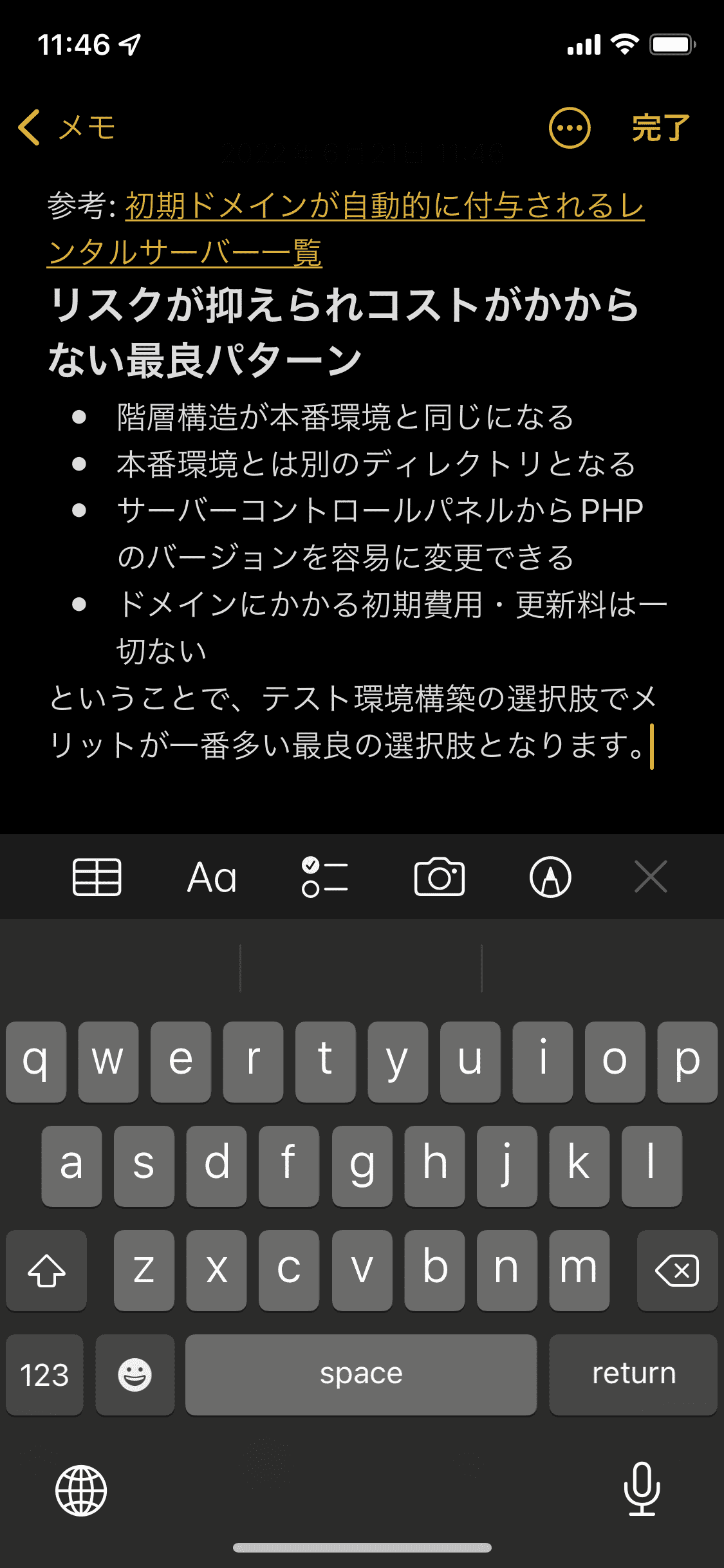Insert a table into the note

pyautogui.click(x=97, y=877)
